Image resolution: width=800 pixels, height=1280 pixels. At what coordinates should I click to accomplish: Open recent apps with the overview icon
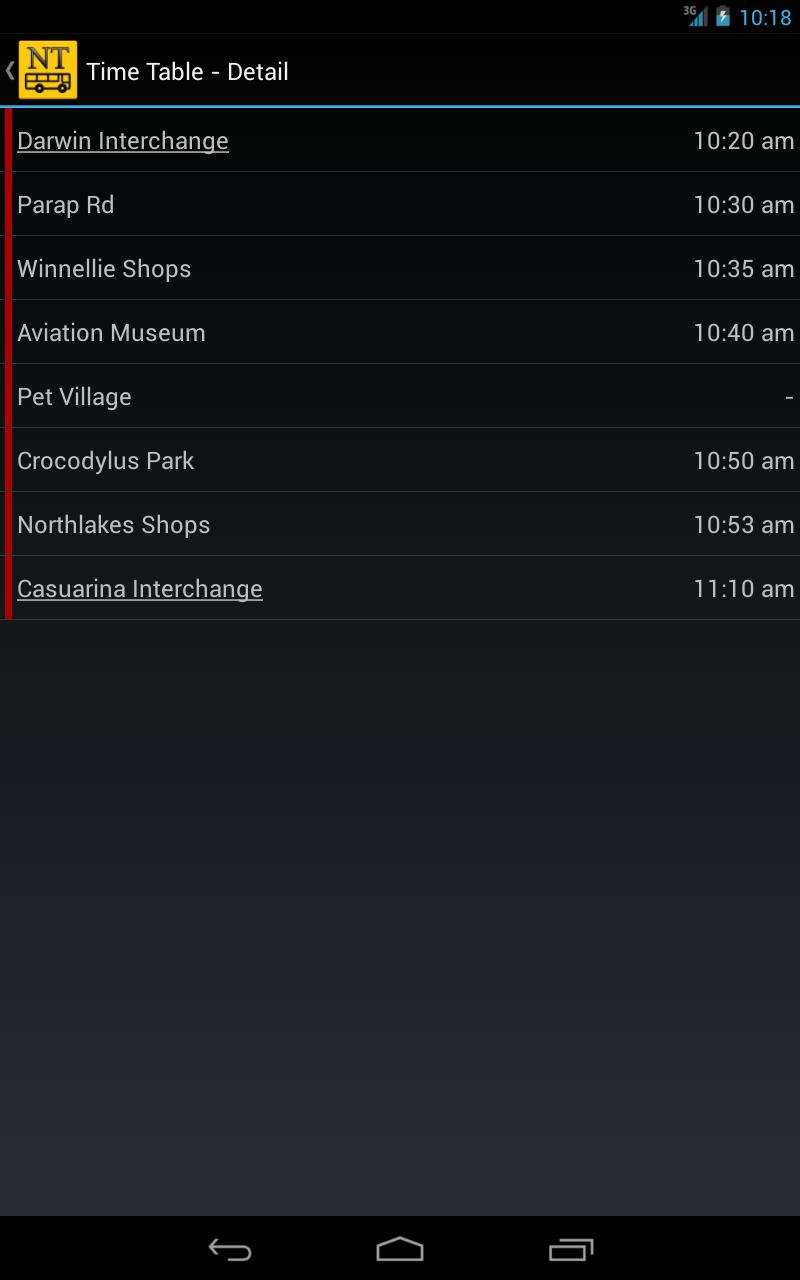571,1248
